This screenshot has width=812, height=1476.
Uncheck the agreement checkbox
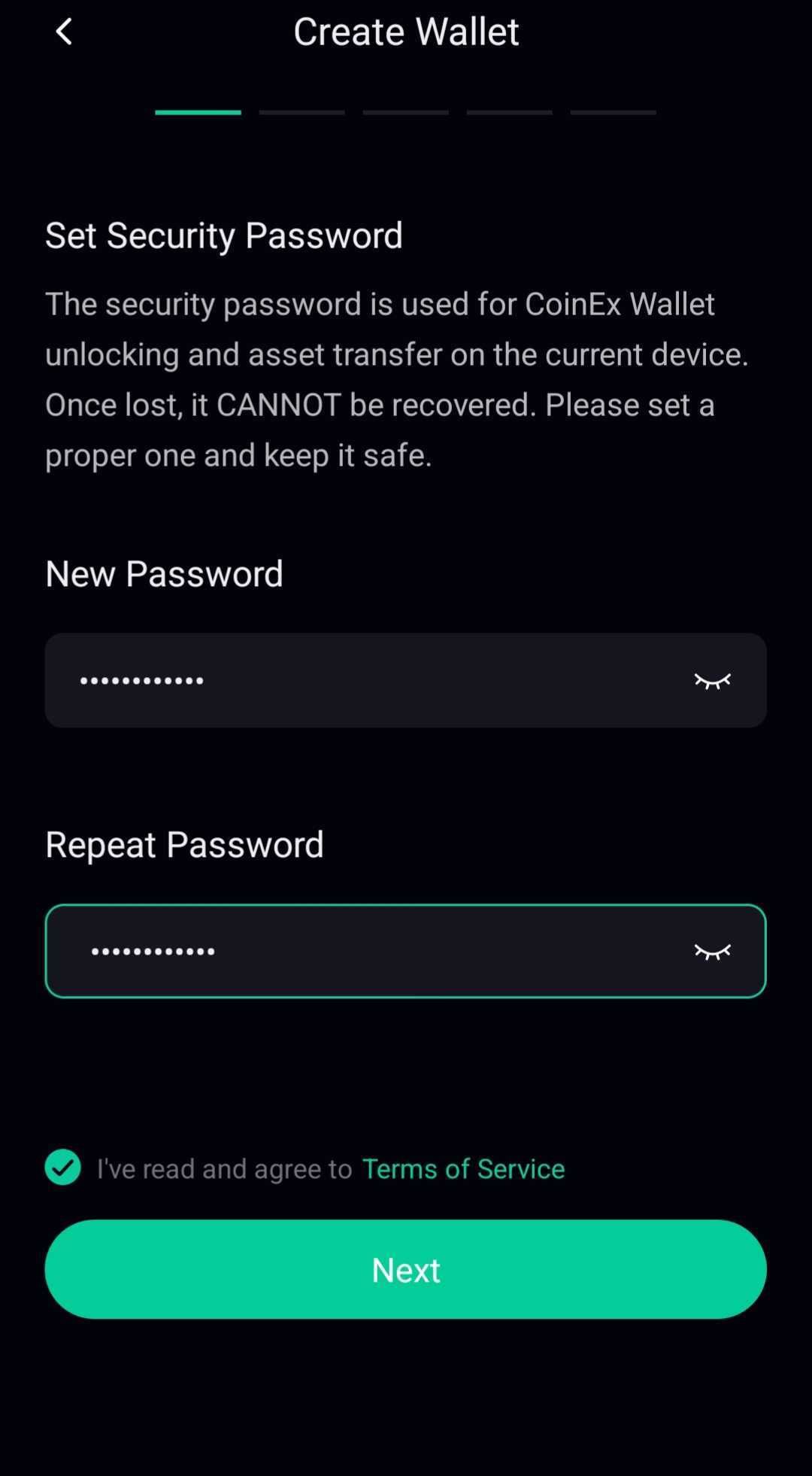[x=62, y=1168]
